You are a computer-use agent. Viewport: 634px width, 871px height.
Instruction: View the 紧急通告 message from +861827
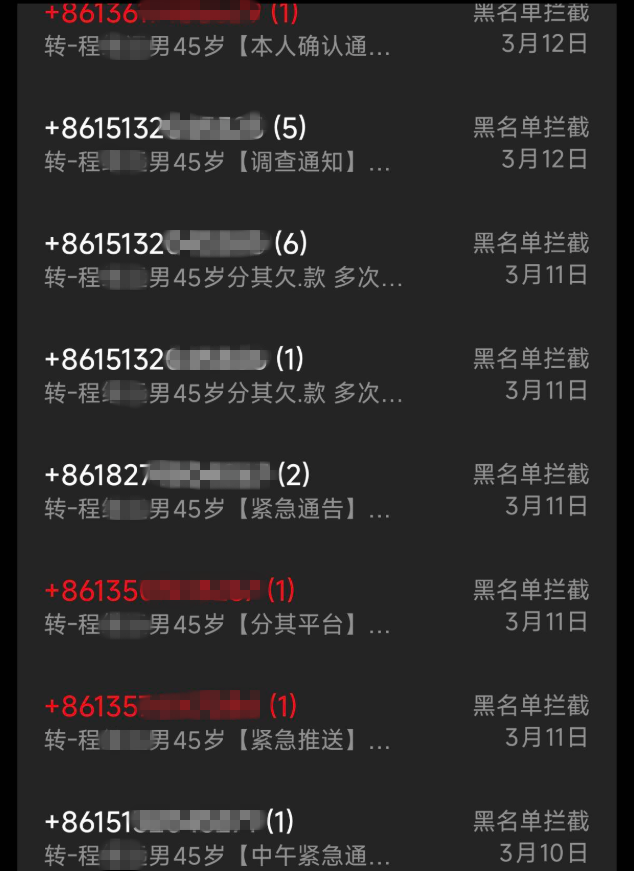click(x=300, y=491)
